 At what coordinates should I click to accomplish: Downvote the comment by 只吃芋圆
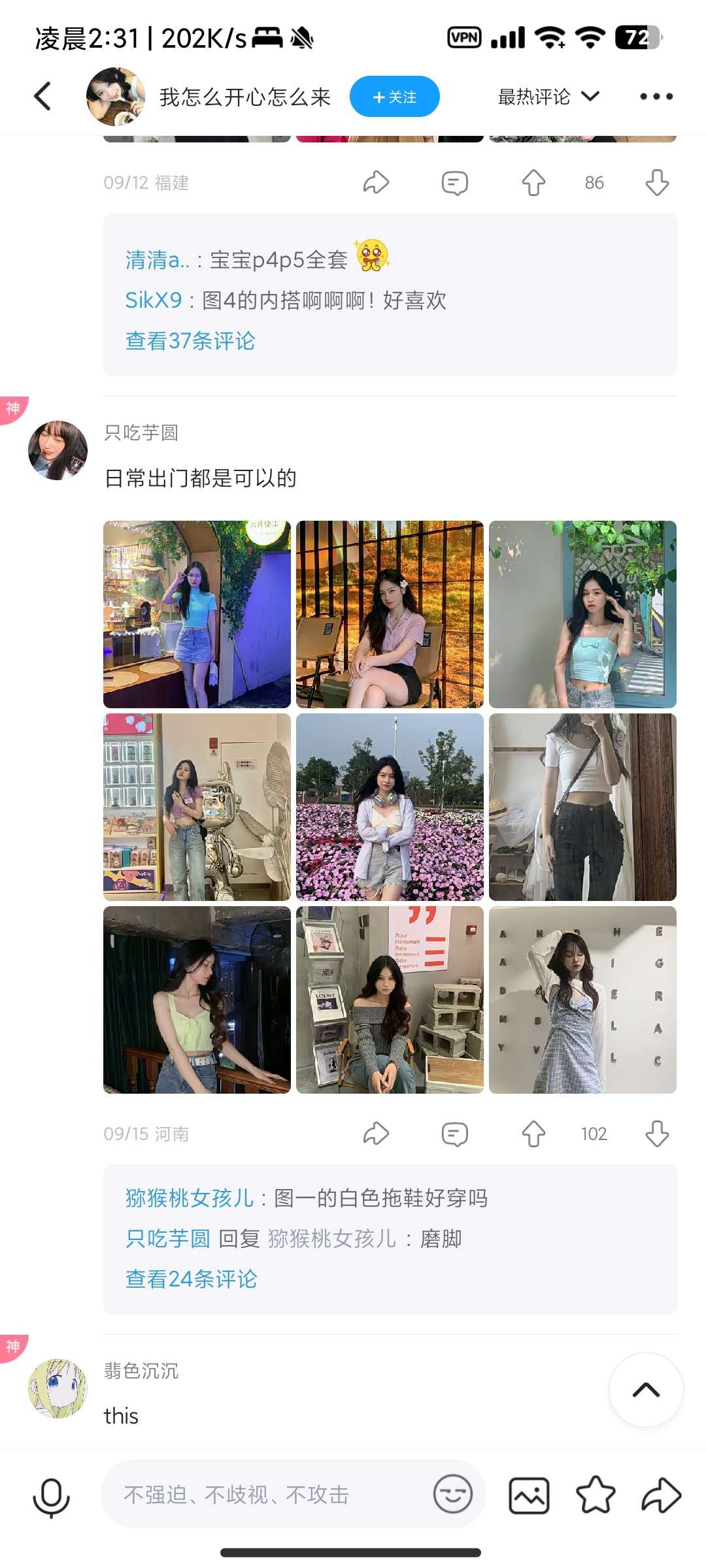(656, 1134)
